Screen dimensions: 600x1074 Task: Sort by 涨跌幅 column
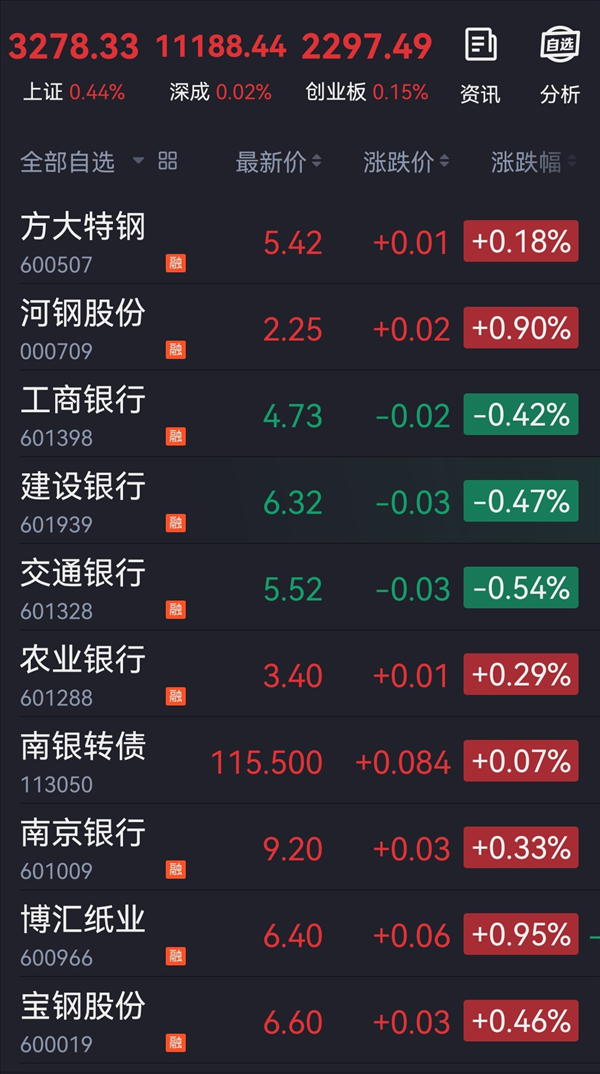(534, 162)
